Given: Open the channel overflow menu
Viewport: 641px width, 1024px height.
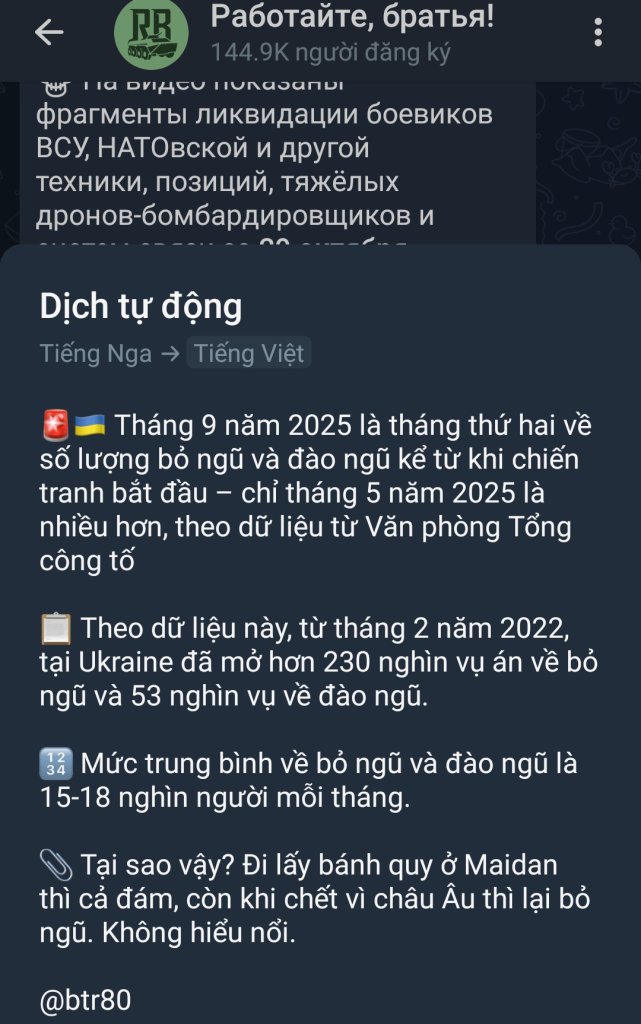Looking at the screenshot, I should click(598, 33).
